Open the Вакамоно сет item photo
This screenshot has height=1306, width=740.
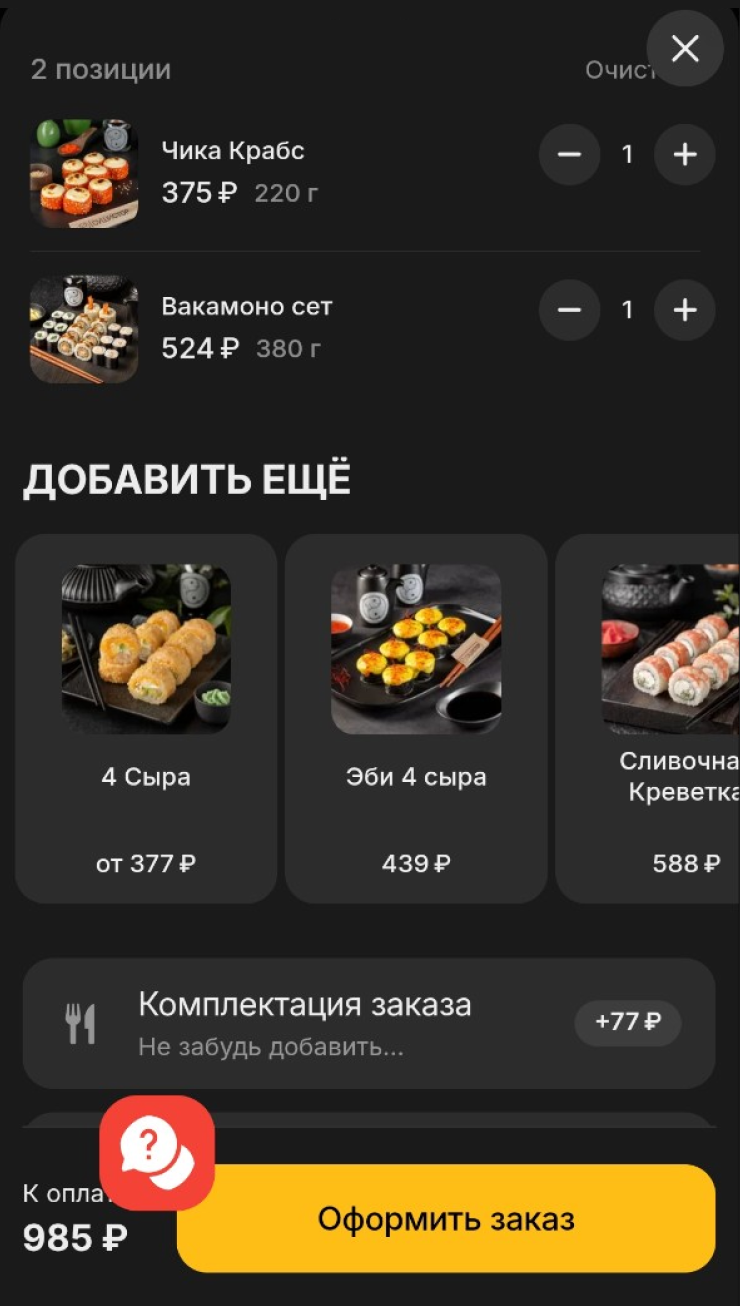coord(83,329)
